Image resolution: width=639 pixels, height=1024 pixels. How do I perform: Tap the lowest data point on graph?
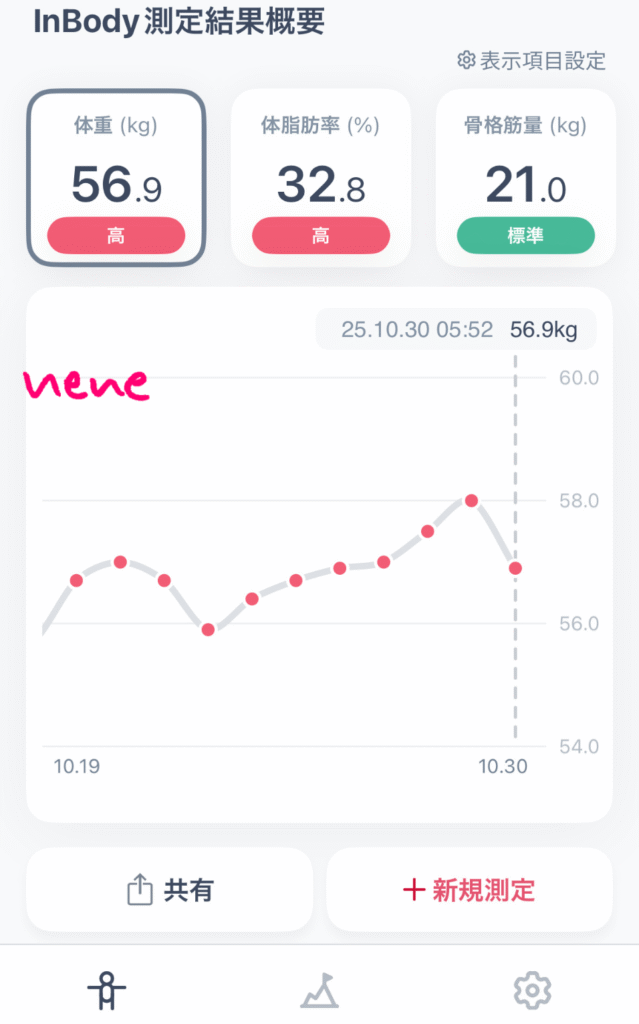pos(208,629)
